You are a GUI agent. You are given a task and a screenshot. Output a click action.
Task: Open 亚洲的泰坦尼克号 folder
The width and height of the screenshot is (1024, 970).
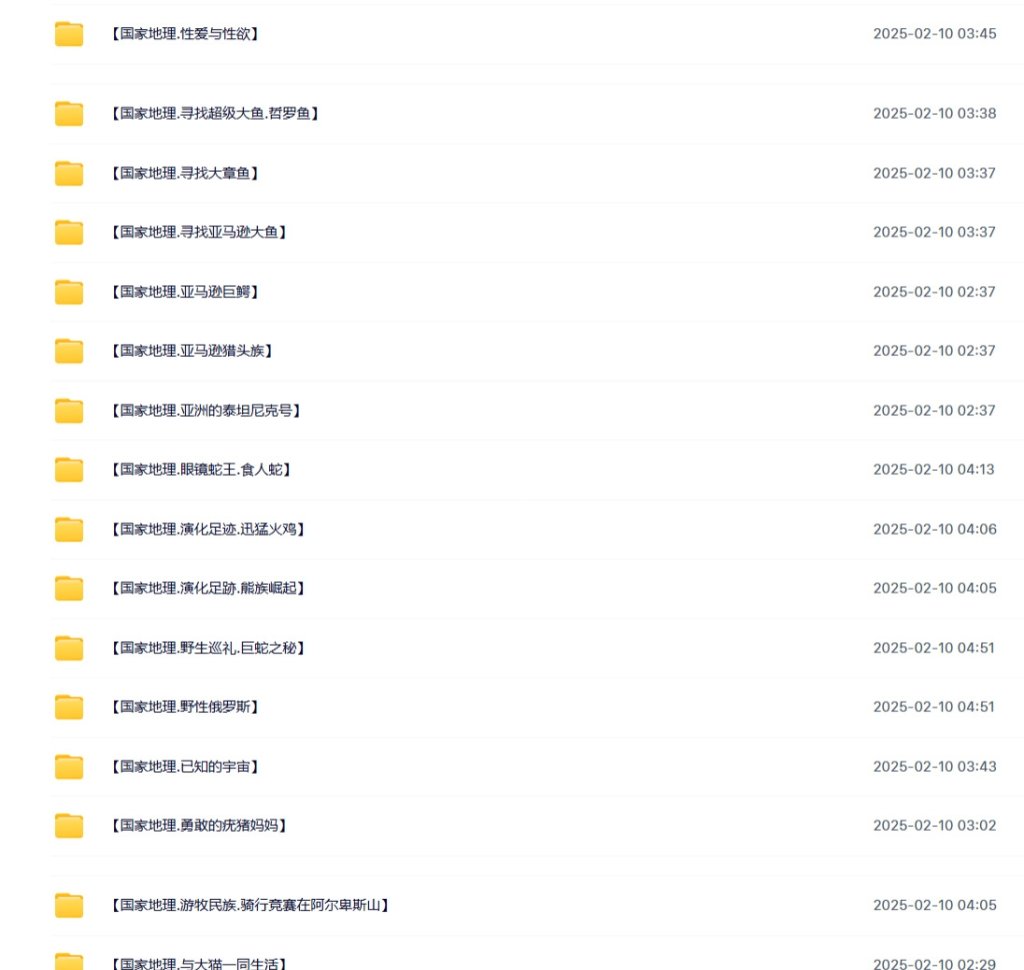point(206,411)
